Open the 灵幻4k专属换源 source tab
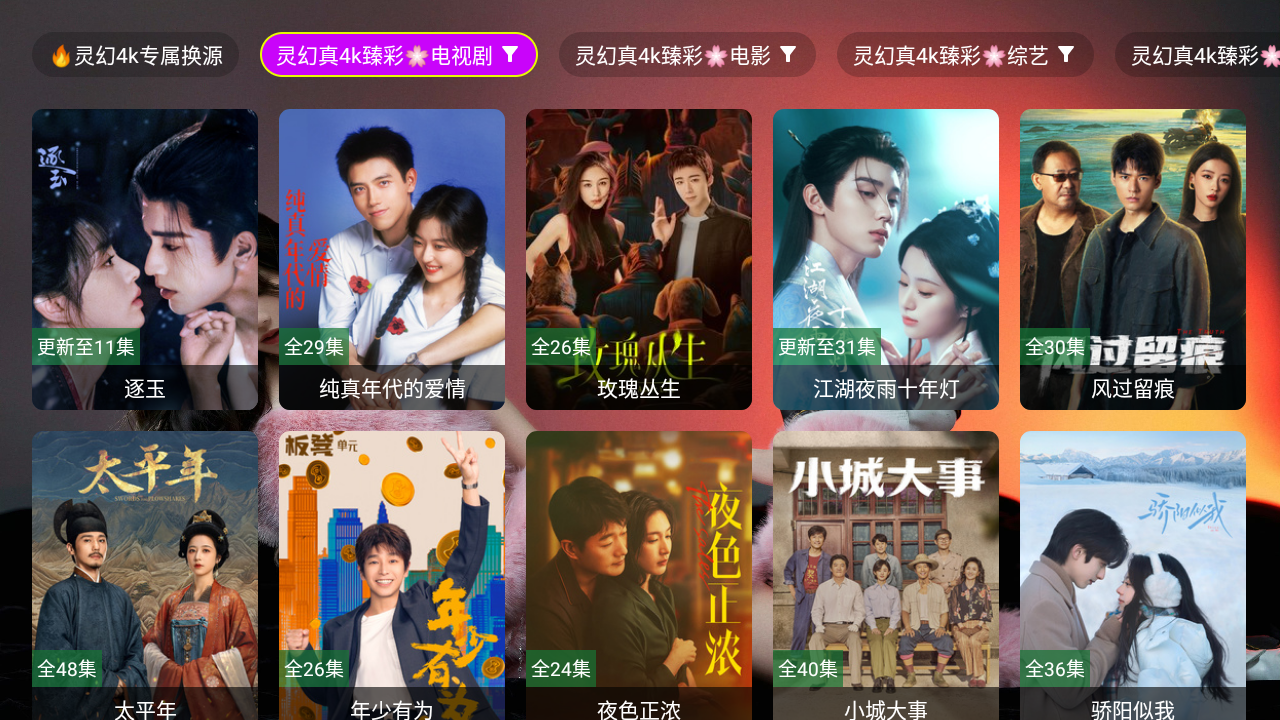1280x720 pixels. [x=135, y=55]
